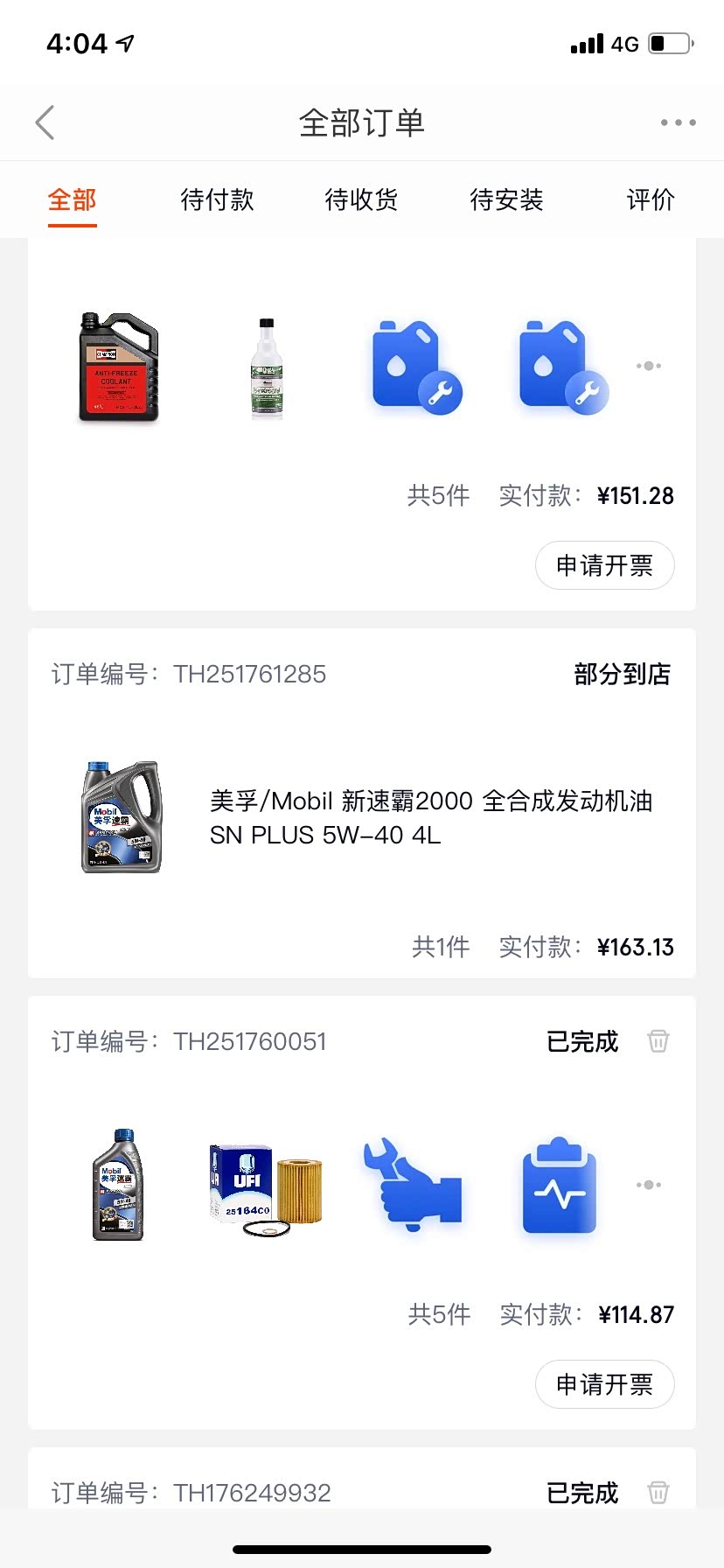The width and height of the screenshot is (724, 1568).
Task: Open the 评价 tab
Action: point(651,200)
